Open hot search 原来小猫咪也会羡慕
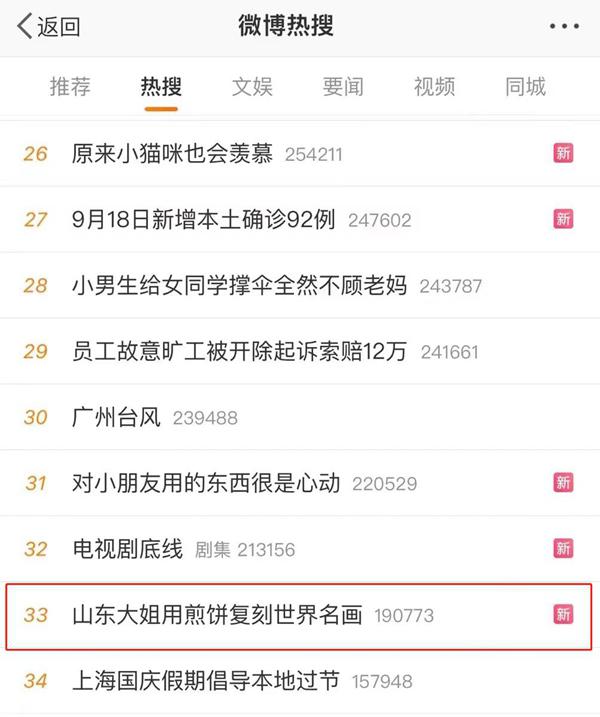This screenshot has width=600, height=717. pos(175,154)
